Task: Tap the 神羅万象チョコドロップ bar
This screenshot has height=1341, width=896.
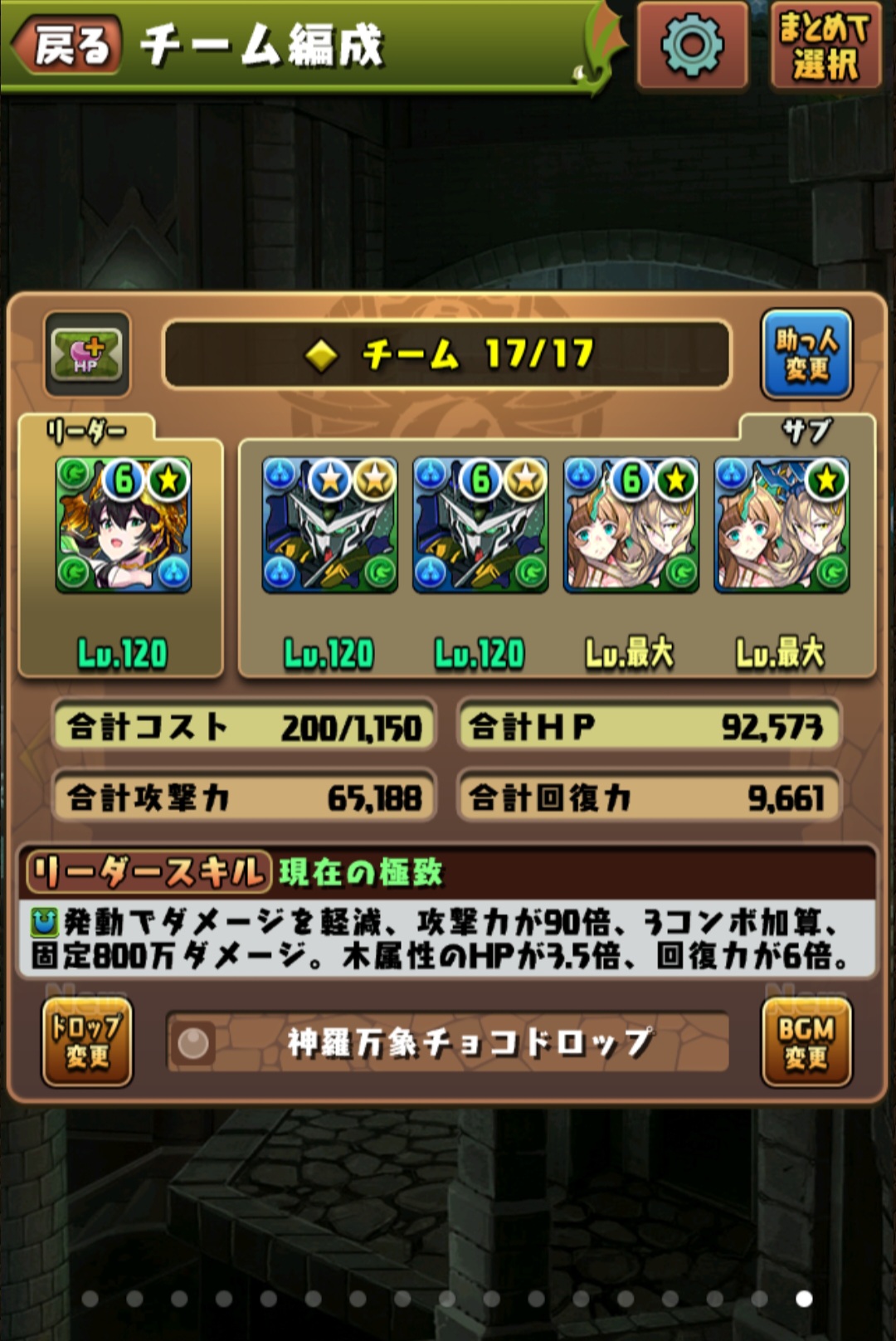Action: [x=448, y=1042]
